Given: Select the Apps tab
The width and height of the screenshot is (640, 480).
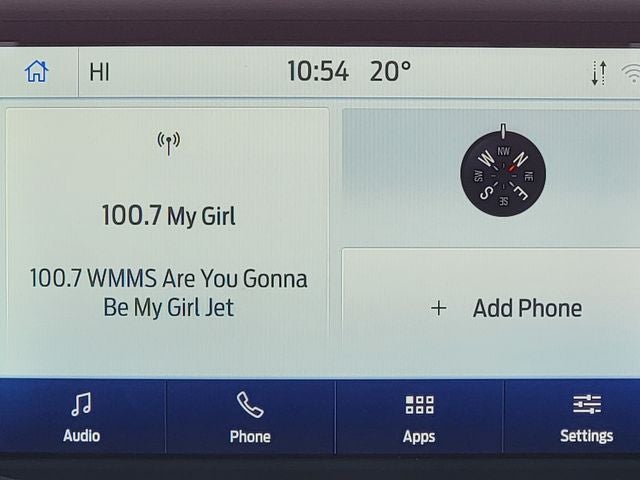Looking at the screenshot, I should click(419, 417).
